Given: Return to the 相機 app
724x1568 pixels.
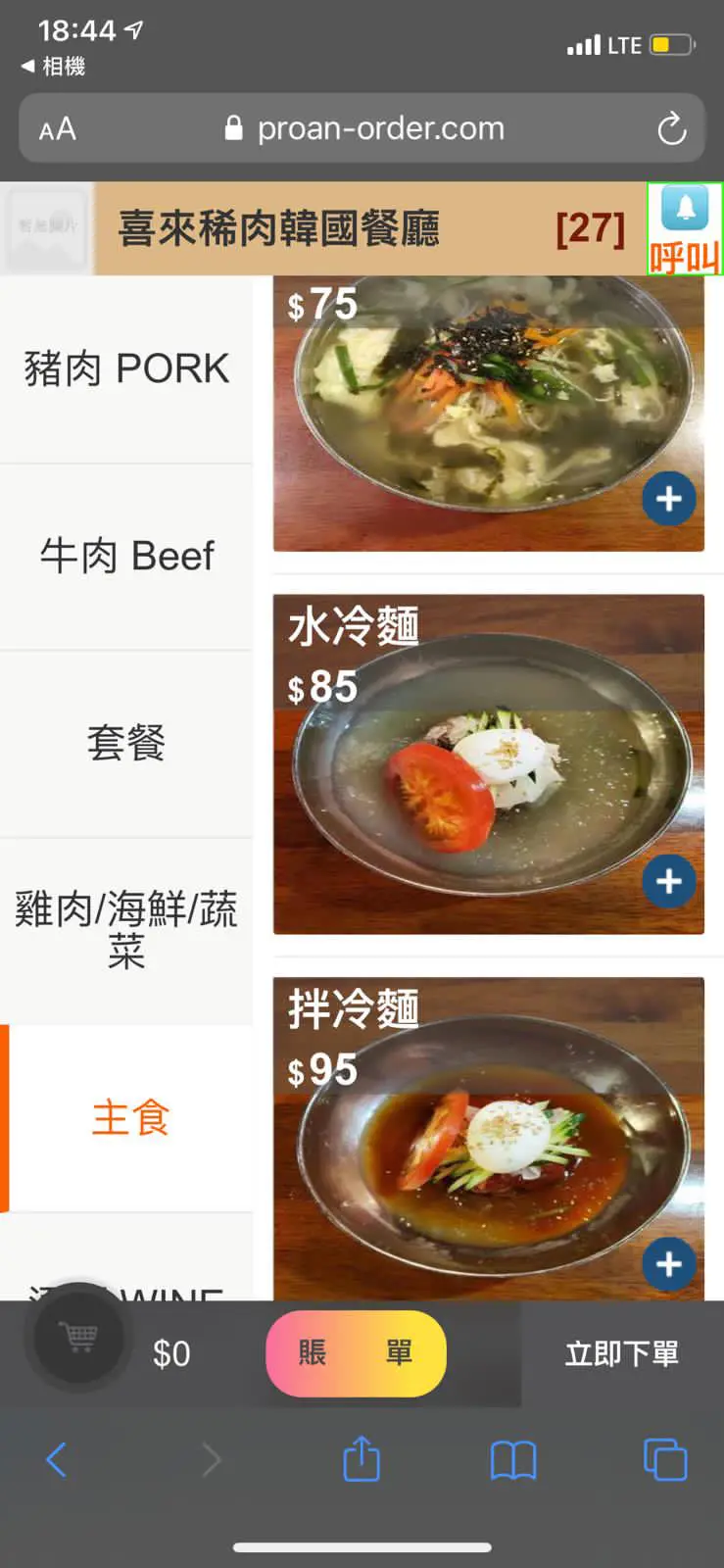Looking at the screenshot, I should [x=54, y=67].
